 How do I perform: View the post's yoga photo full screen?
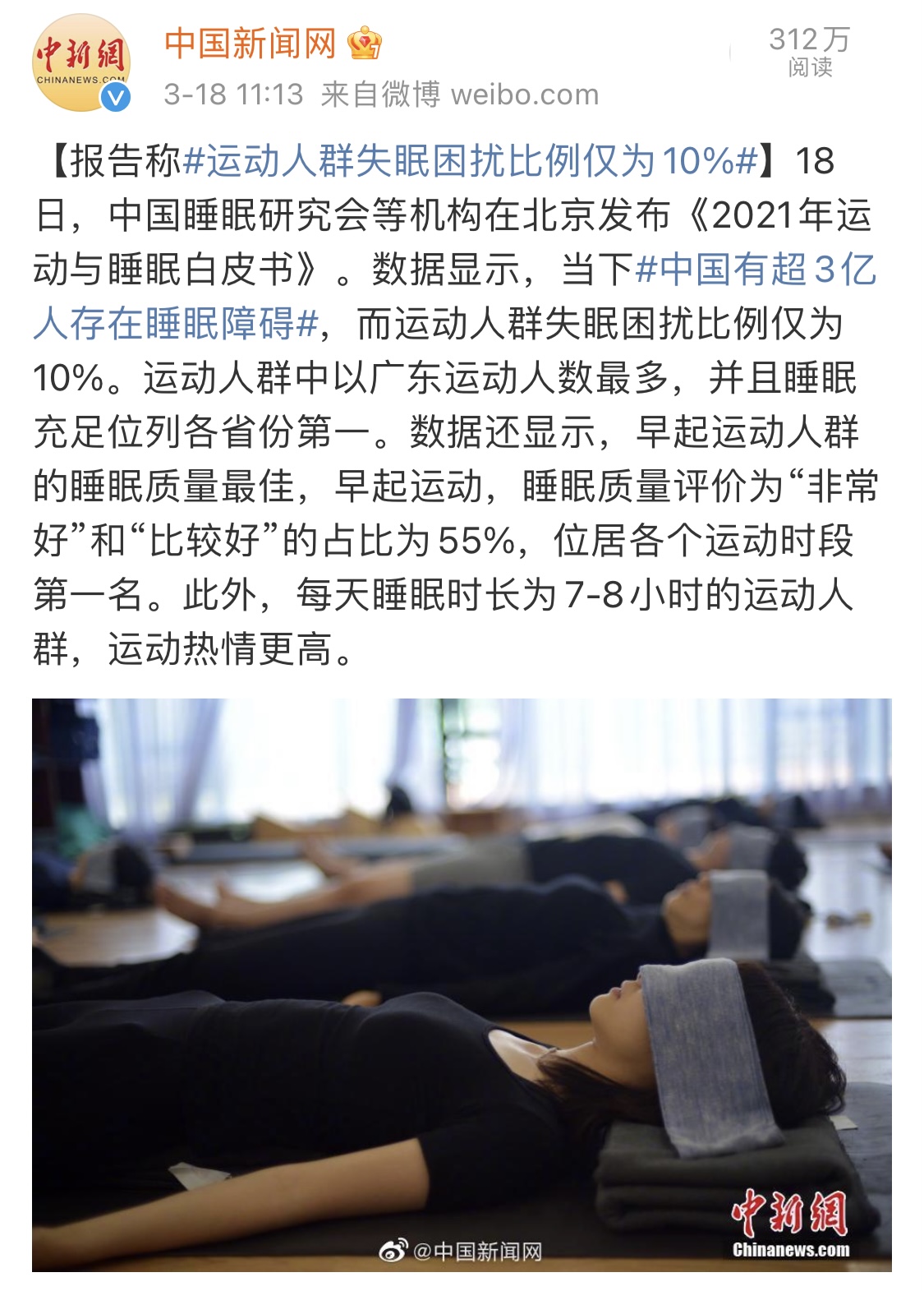coord(462,984)
